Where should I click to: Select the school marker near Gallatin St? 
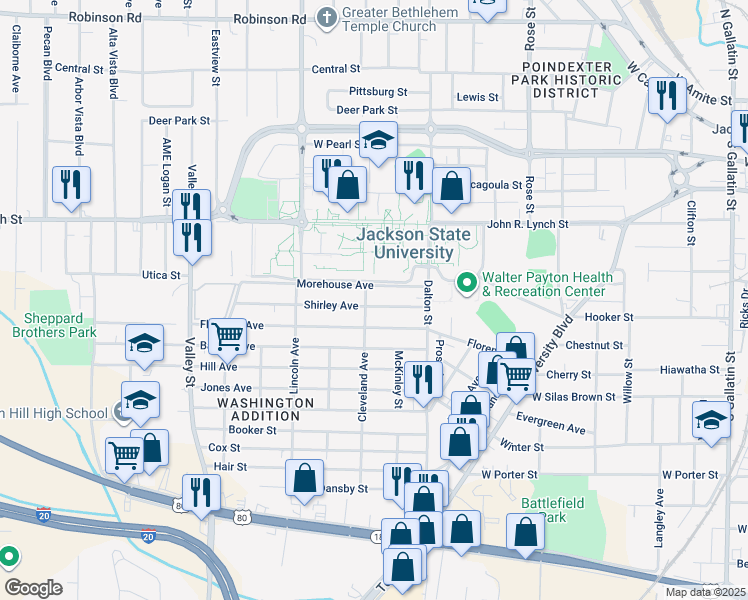[711, 419]
